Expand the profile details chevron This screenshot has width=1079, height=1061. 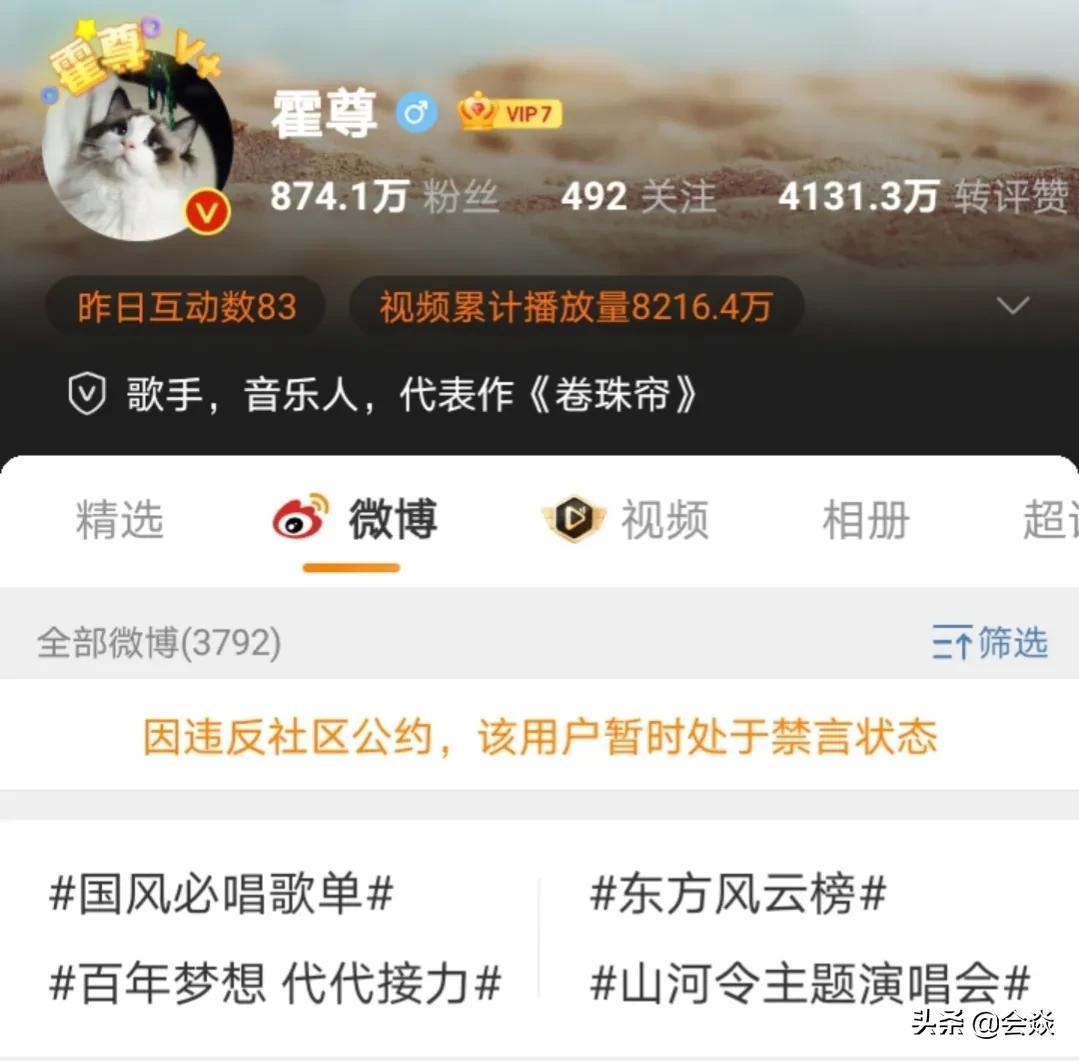pyautogui.click(x=1013, y=306)
